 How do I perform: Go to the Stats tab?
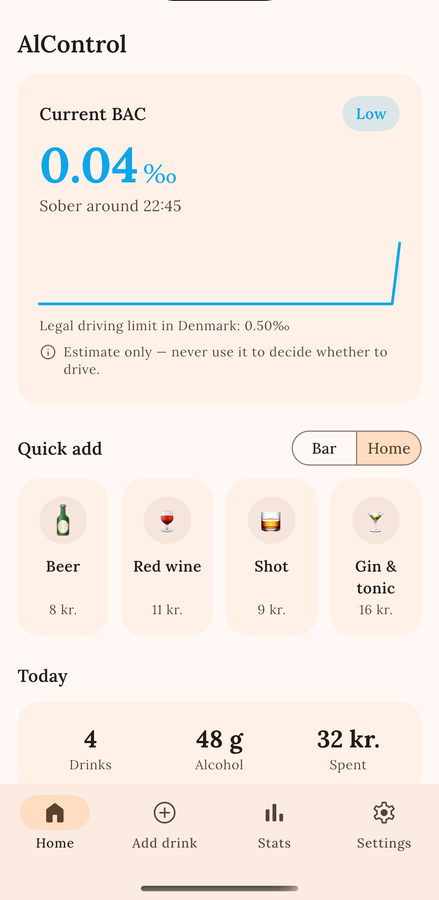click(x=274, y=823)
